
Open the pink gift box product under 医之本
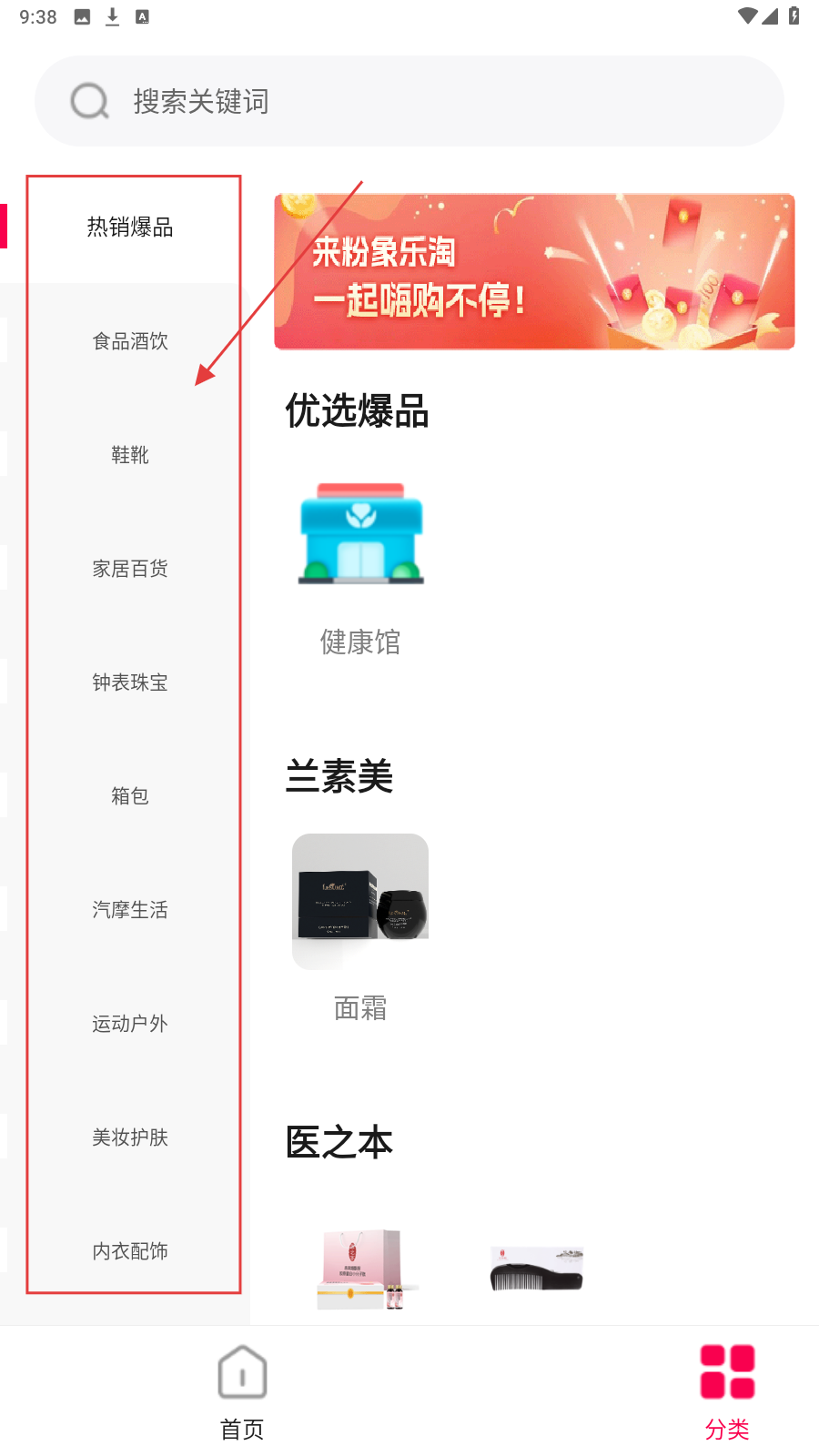point(361,1269)
